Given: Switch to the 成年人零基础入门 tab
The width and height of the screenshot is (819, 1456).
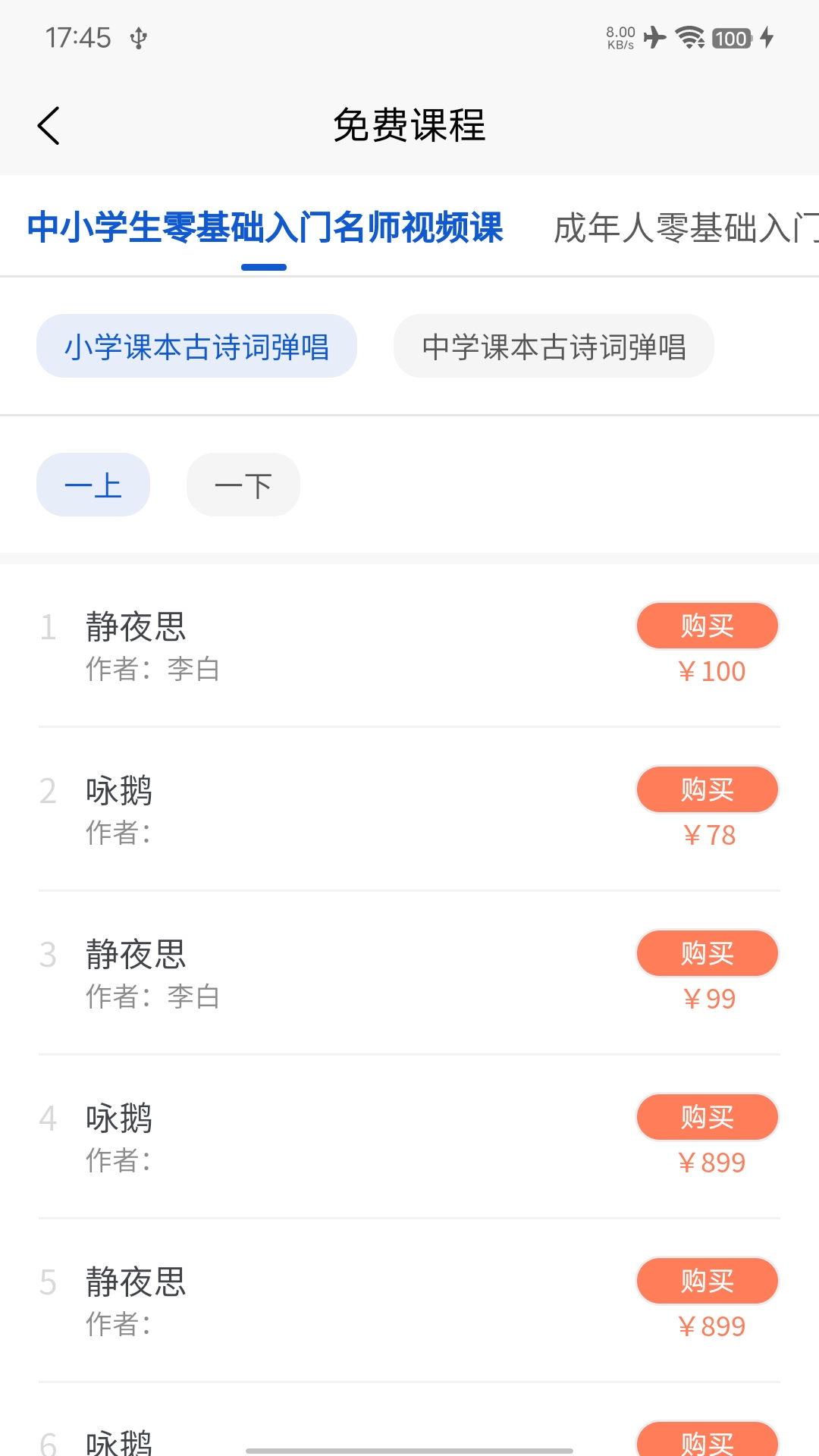Looking at the screenshot, I should pyautogui.click(x=686, y=227).
